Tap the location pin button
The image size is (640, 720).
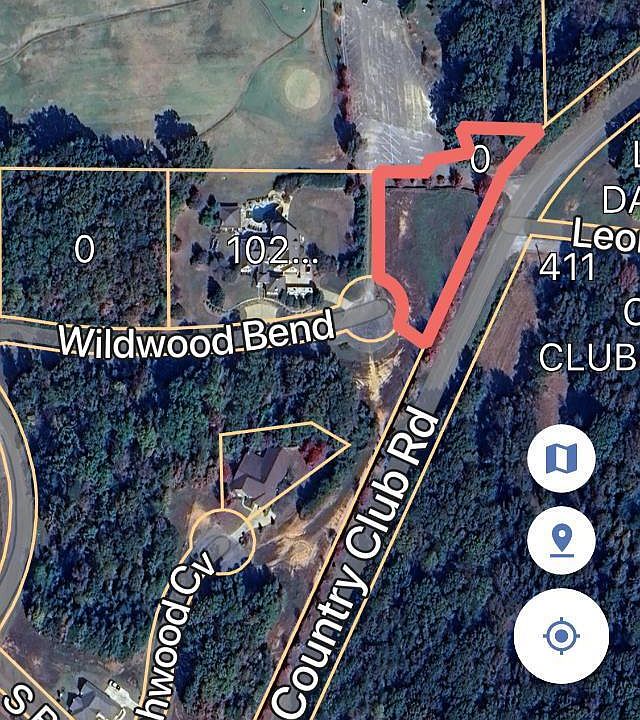pos(561,541)
